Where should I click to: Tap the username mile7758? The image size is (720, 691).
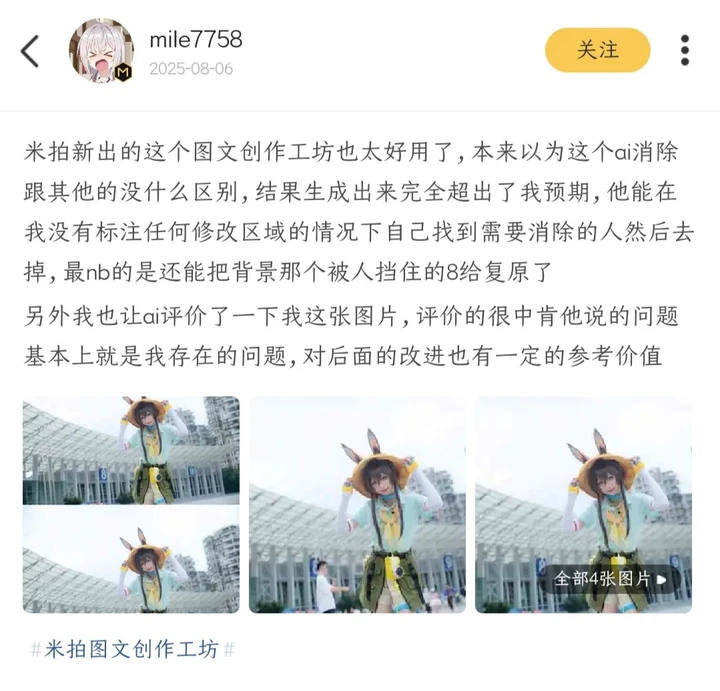click(x=196, y=40)
